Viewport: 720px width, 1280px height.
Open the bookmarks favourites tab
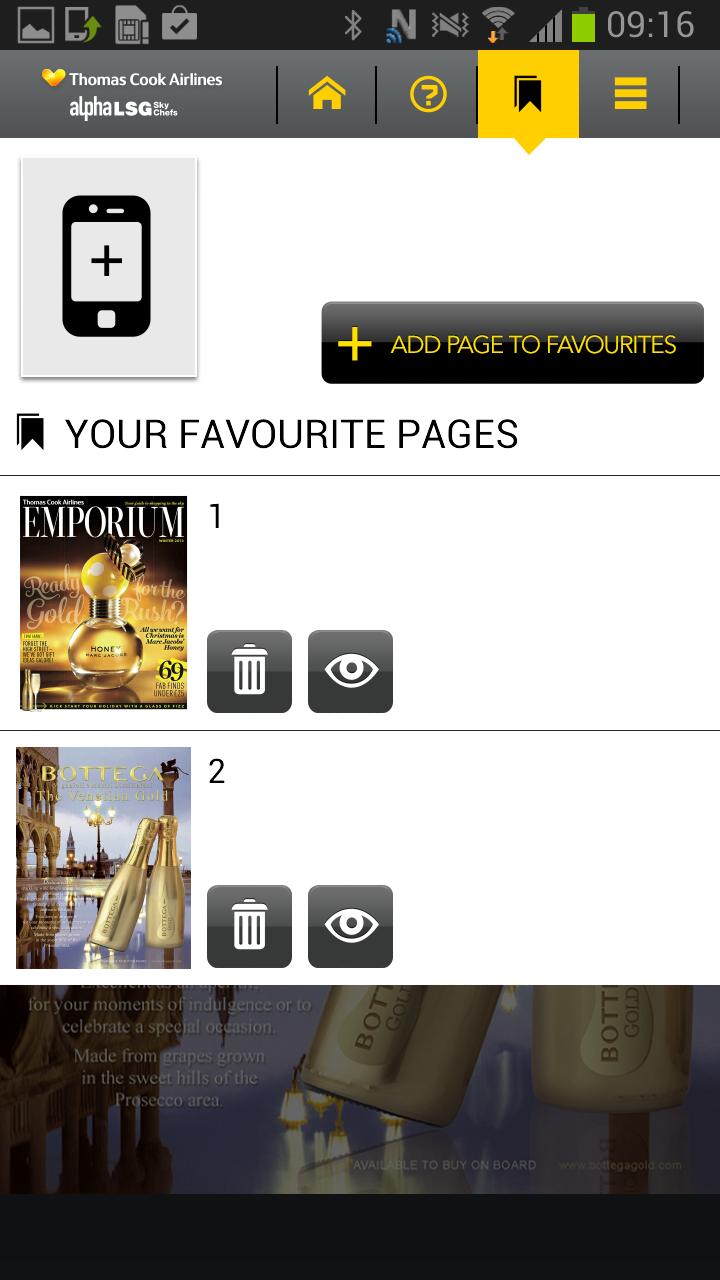tap(528, 95)
